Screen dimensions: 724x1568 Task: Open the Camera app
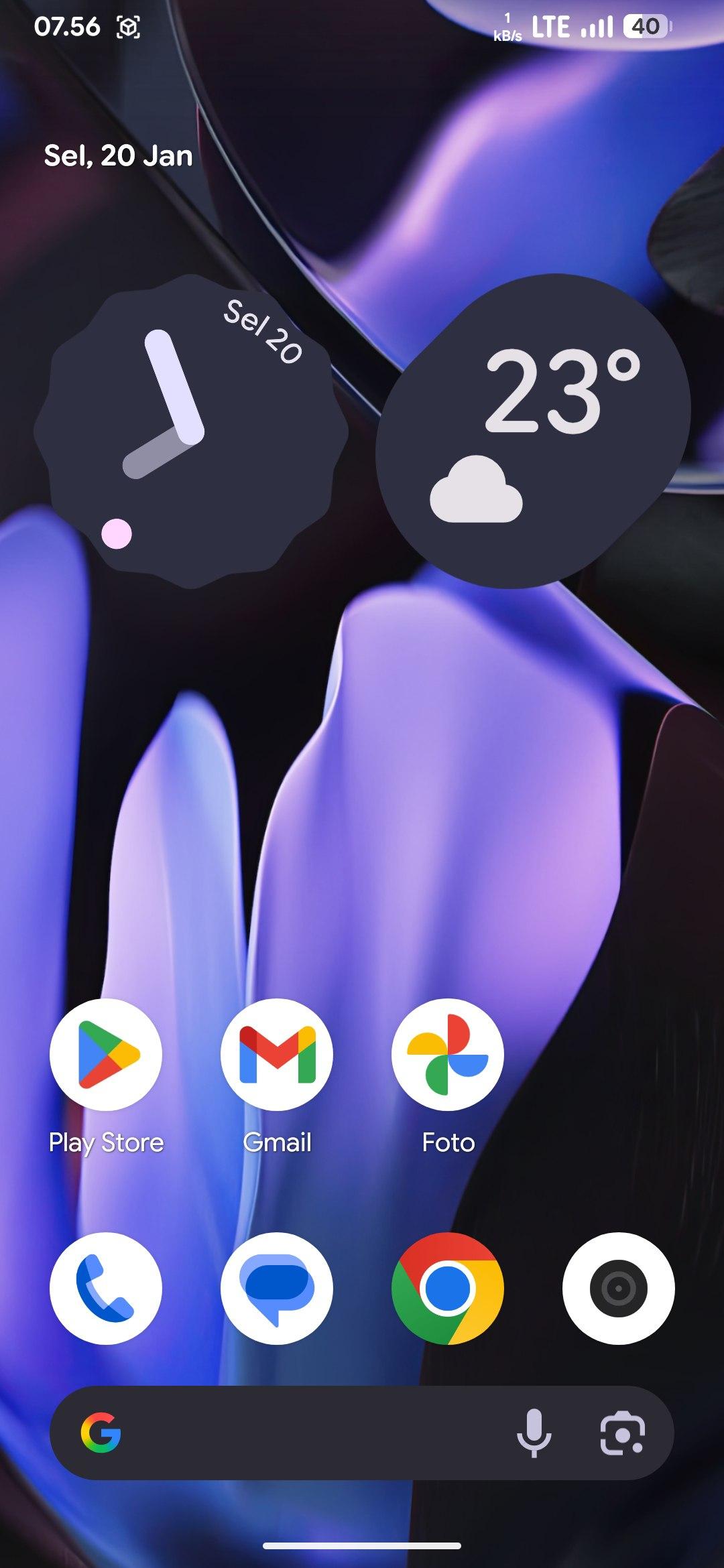pos(618,1288)
